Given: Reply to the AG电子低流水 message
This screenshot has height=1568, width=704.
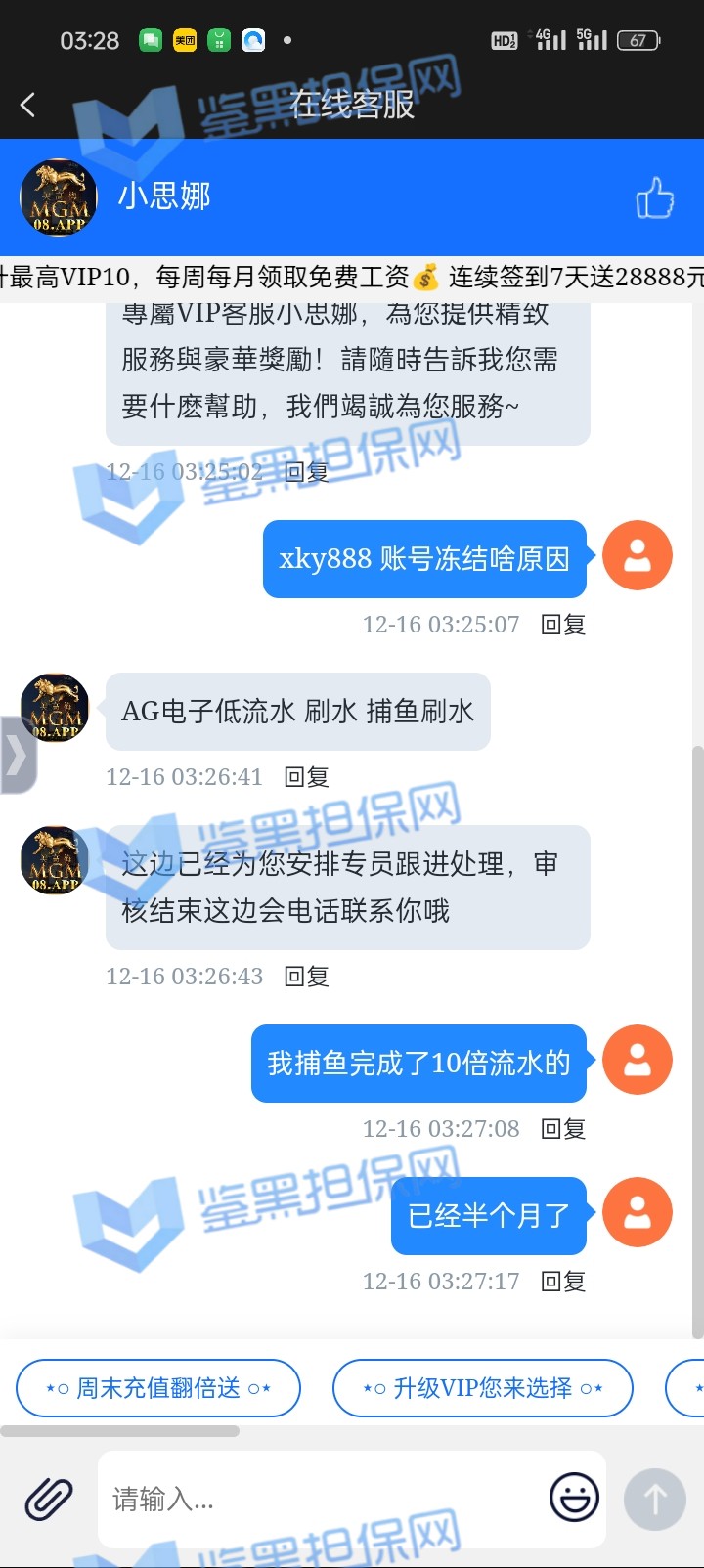Looking at the screenshot, I should coord(306,777).
